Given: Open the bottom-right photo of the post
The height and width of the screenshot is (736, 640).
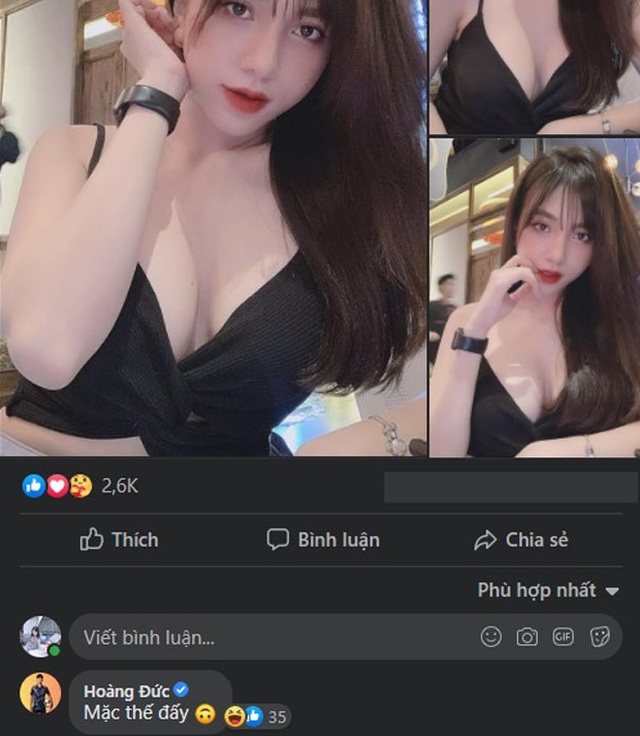Looking at the screenshot, I should [x=534, y=297].
